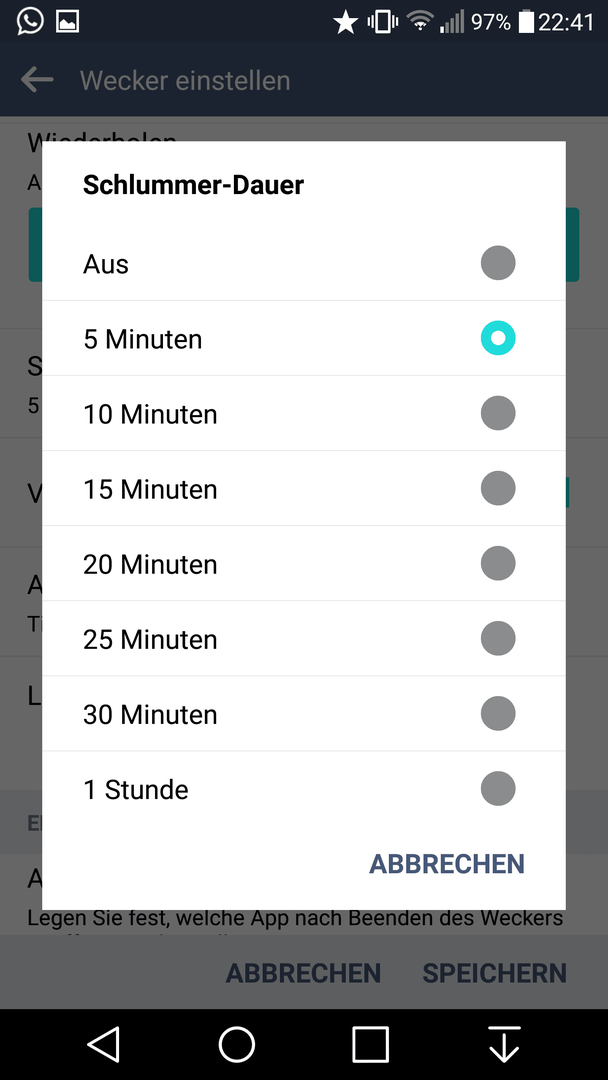
Task: Choose the 25 Minuten radio button
Action: pos(498,638)
